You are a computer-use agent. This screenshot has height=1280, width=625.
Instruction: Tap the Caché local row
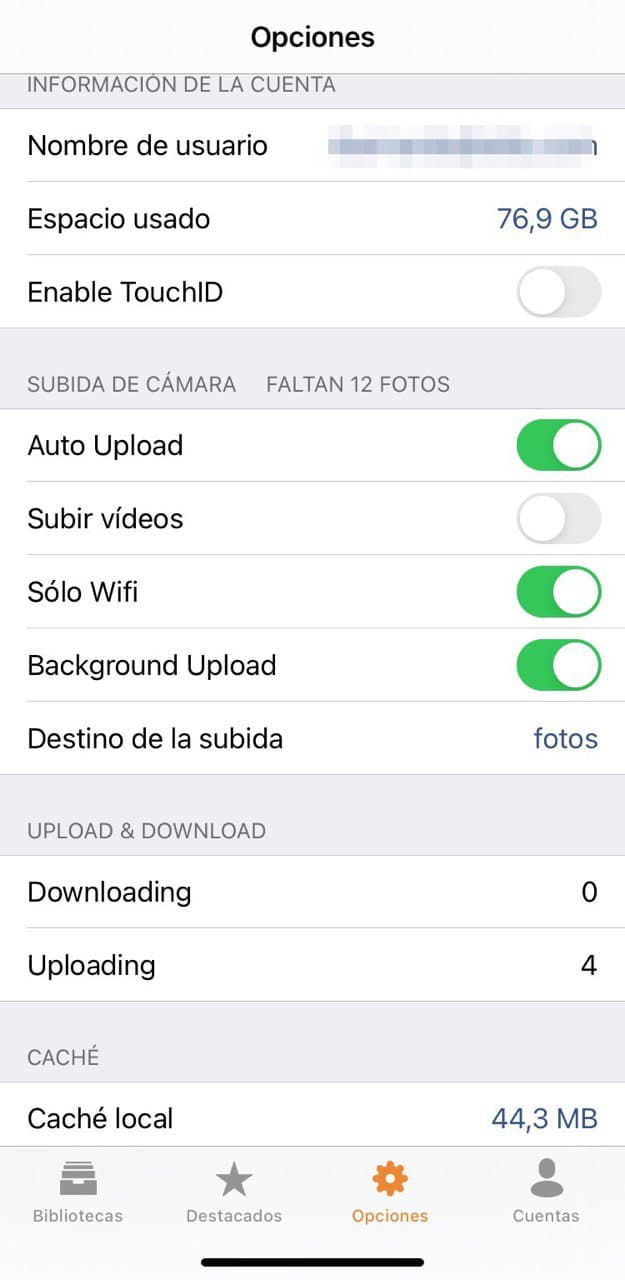[x=312, y=1118]
